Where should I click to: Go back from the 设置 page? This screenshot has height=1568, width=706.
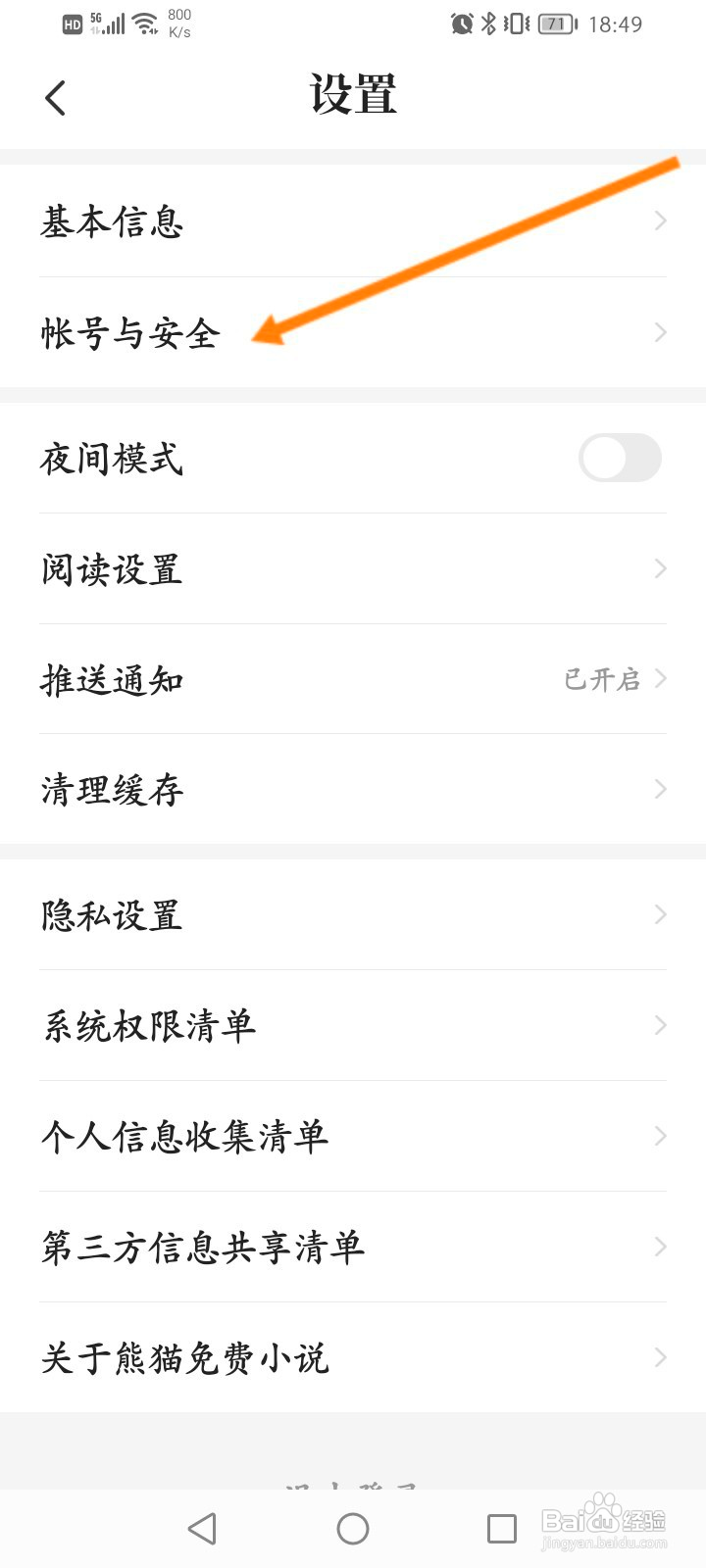coord(56,98)
